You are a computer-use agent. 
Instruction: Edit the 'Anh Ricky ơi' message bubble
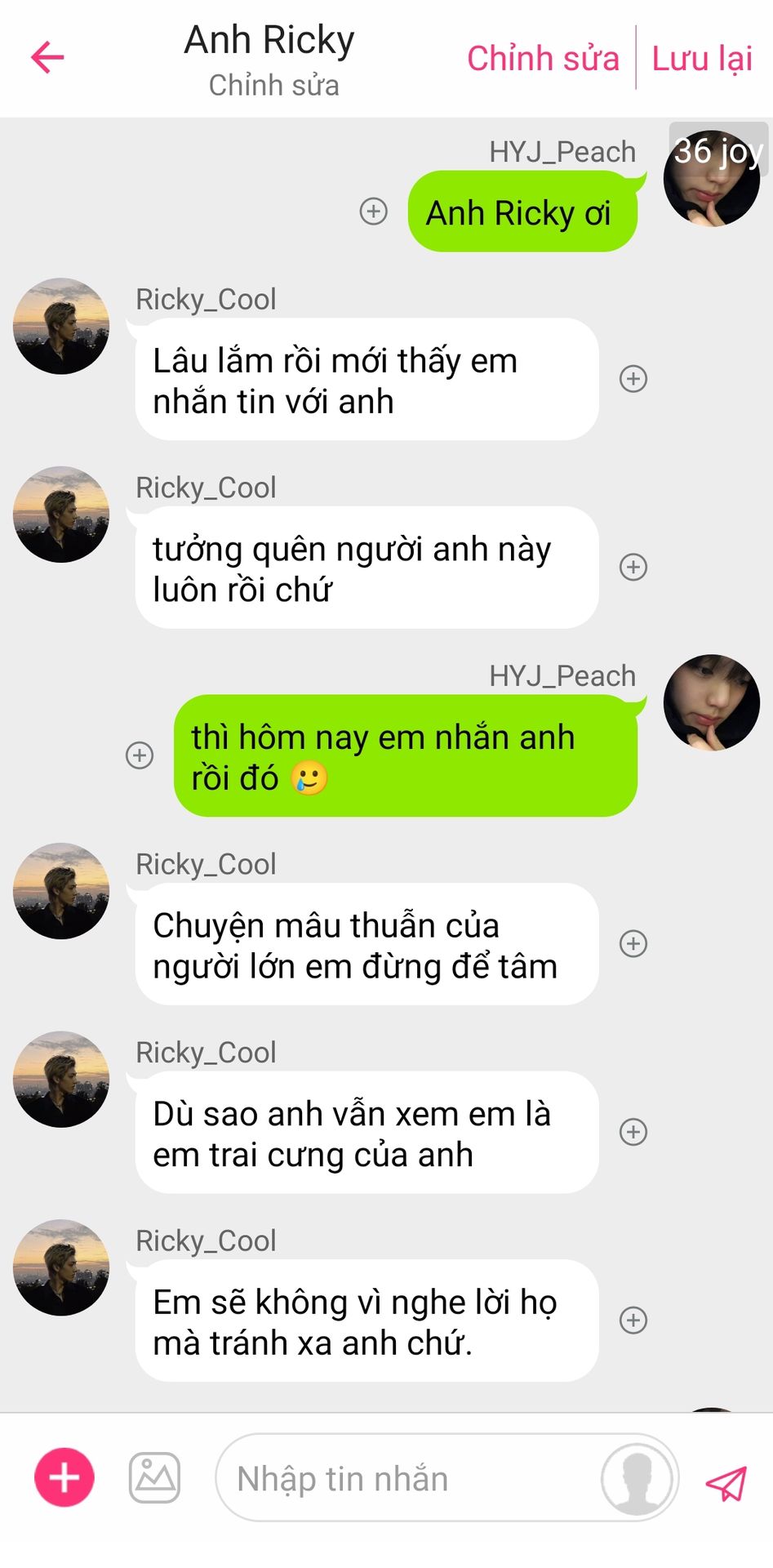(x=522, y=212)
